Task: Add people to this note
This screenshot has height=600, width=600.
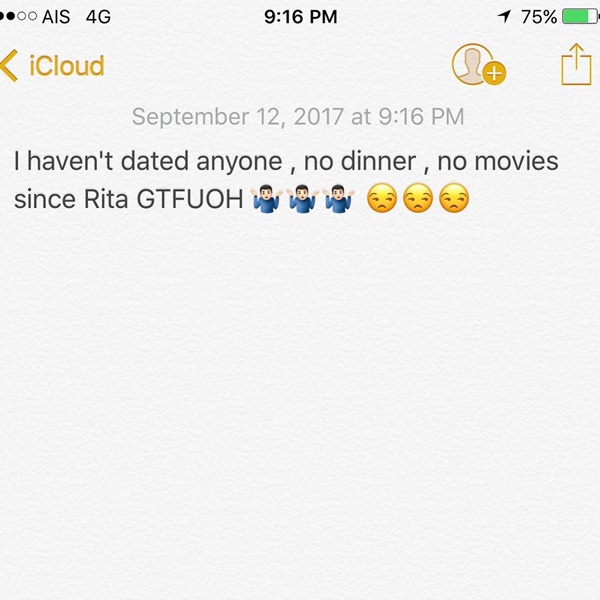Action: [477, 65]
